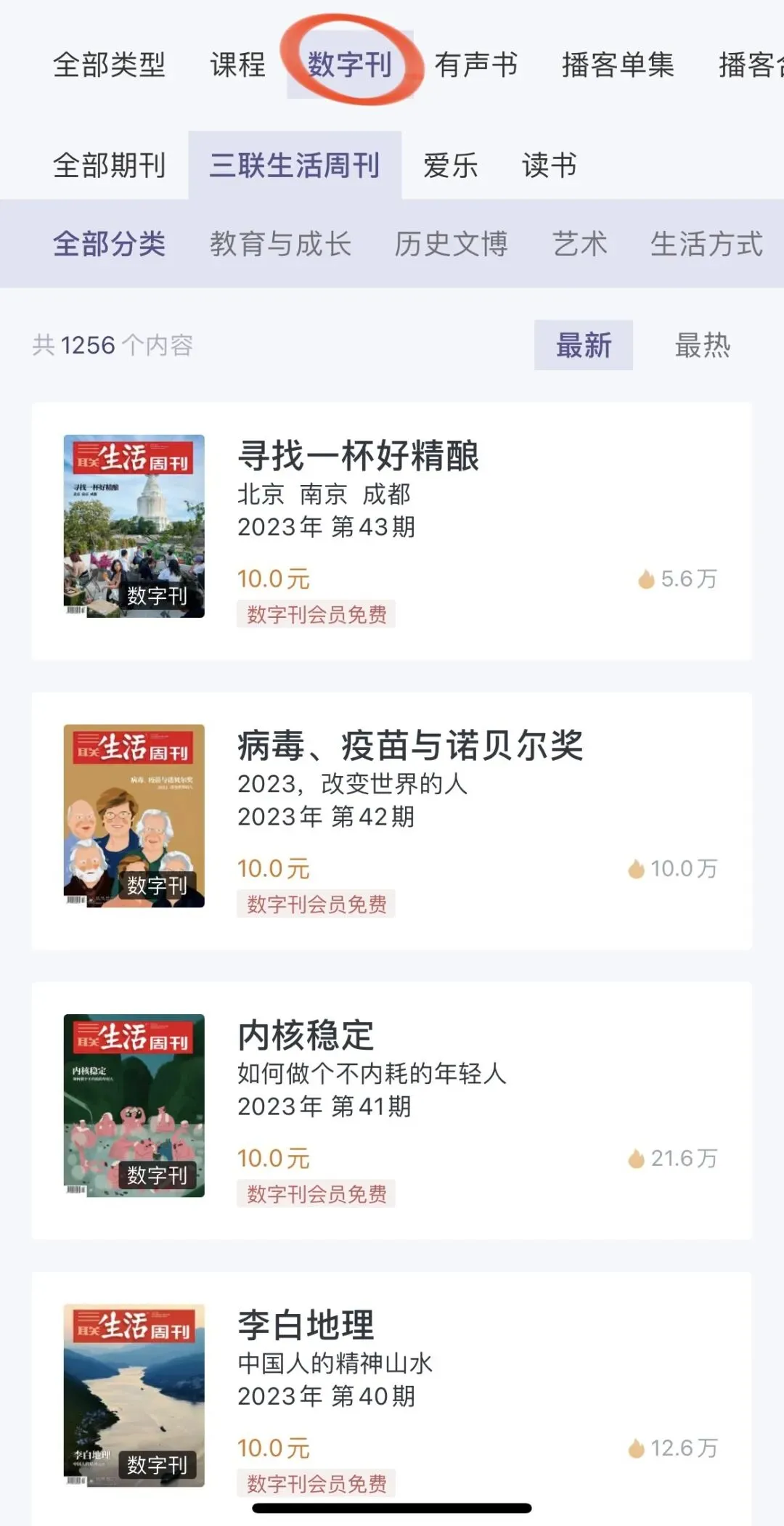Viewport: 784px width, 1526px height.
Task: Tap the 数字刊 tab
Action: pos(350,65)
